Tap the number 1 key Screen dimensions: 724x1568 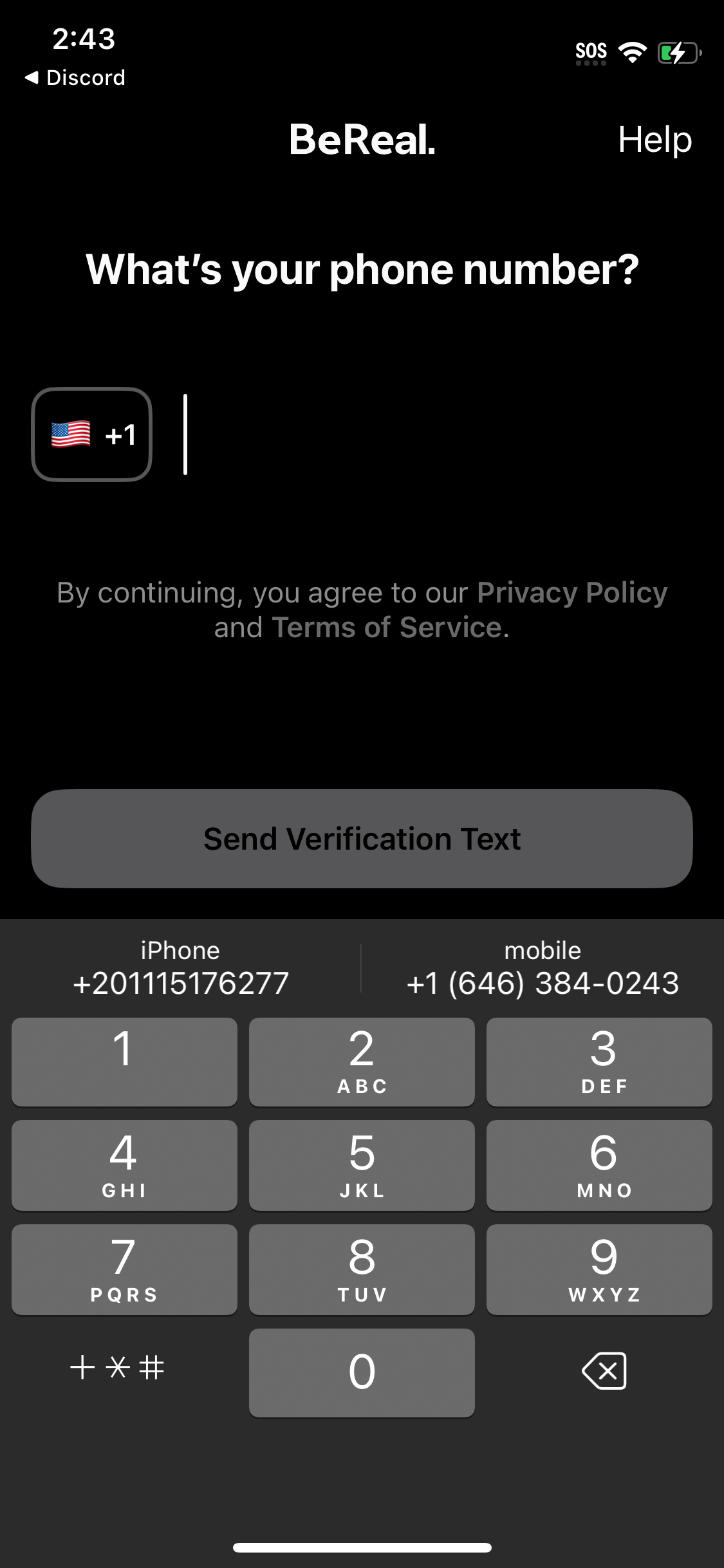[x=124, y=1062]
